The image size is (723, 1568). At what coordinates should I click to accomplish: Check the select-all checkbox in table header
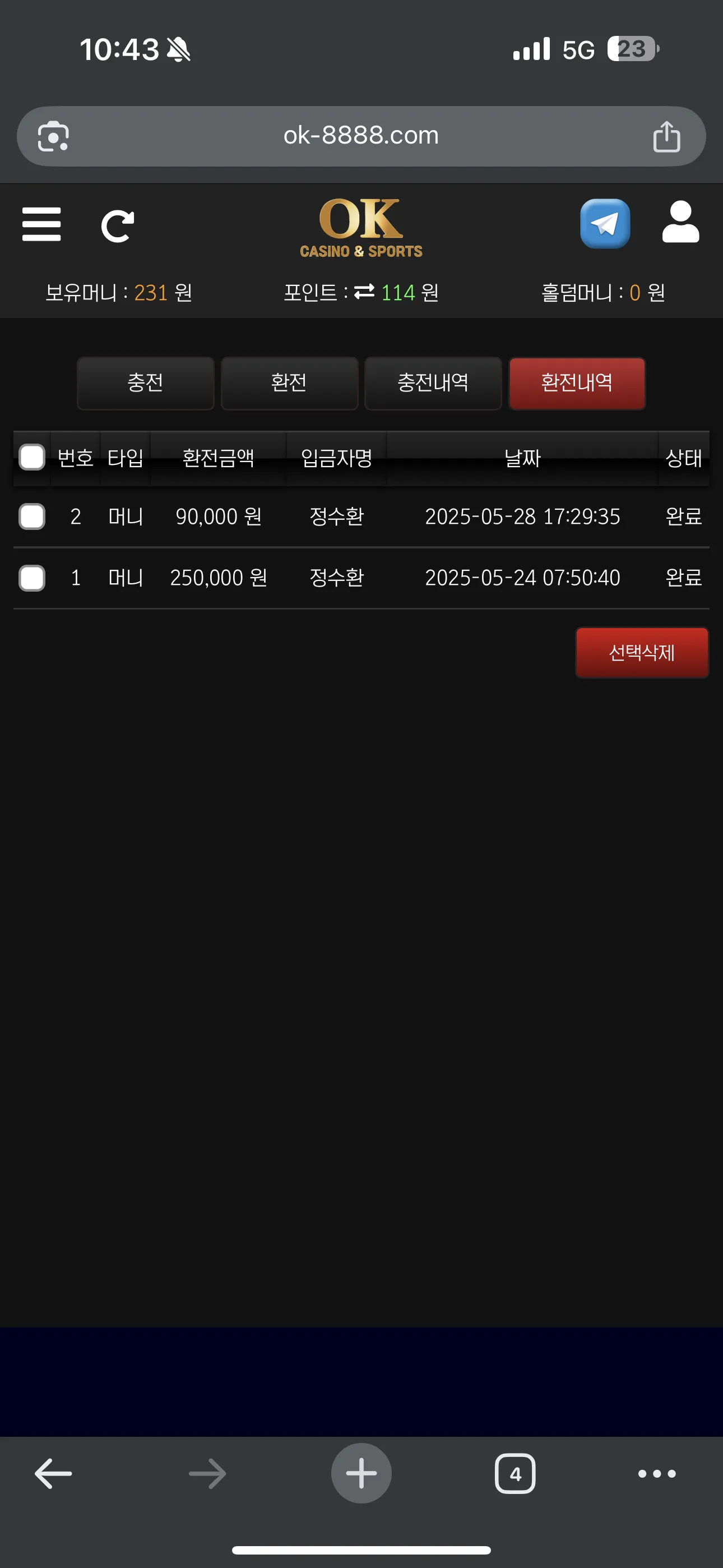(31, 457)
